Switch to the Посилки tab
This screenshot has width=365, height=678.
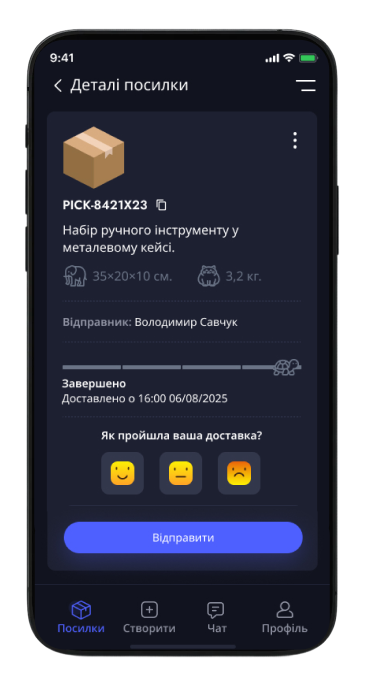81,617
